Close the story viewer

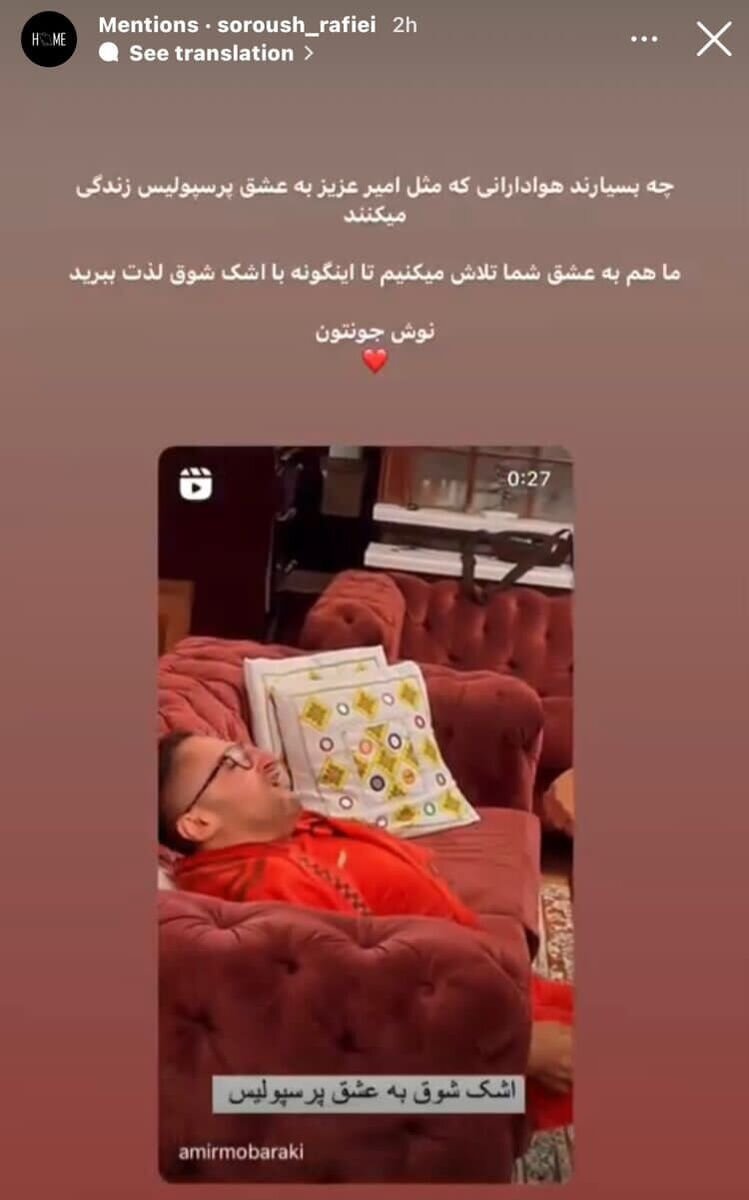(x=714, y=39)
